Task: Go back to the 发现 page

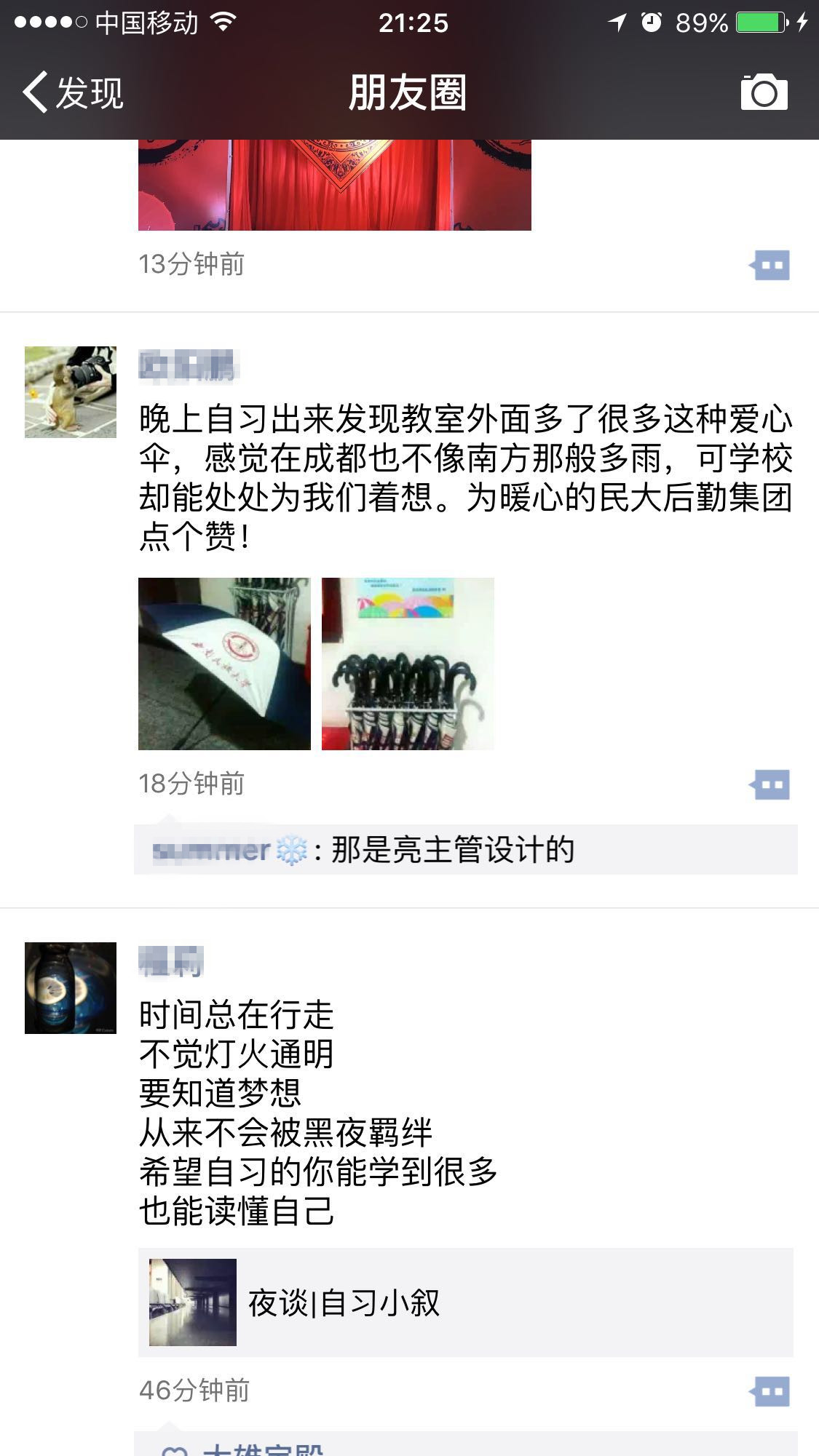Action: pos(73,92)
